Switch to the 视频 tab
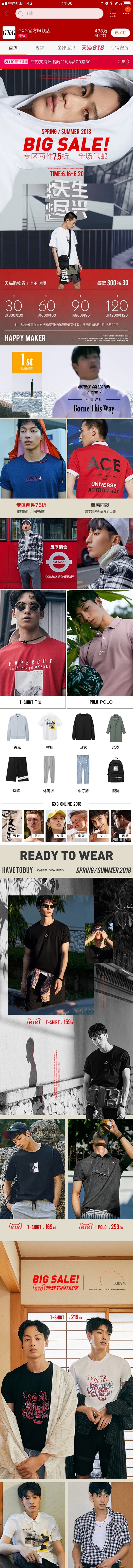Viewport: 133px width, 1568px height. (40, 47)
